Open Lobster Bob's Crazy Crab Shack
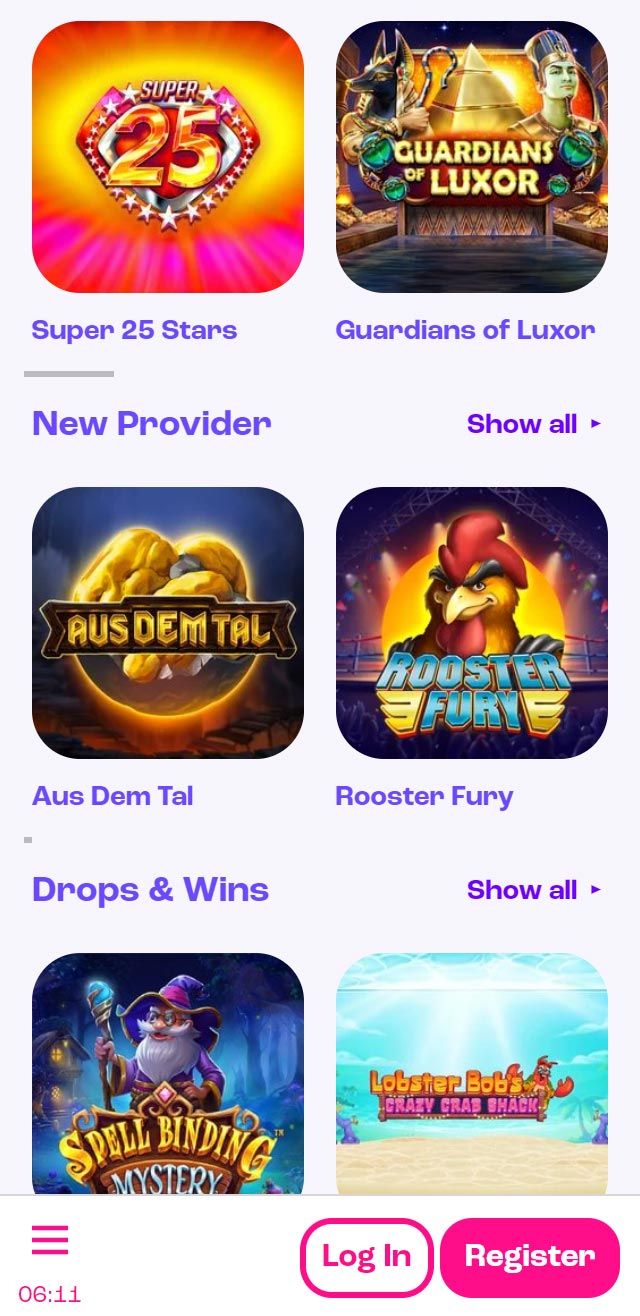 click(472, 1075)
